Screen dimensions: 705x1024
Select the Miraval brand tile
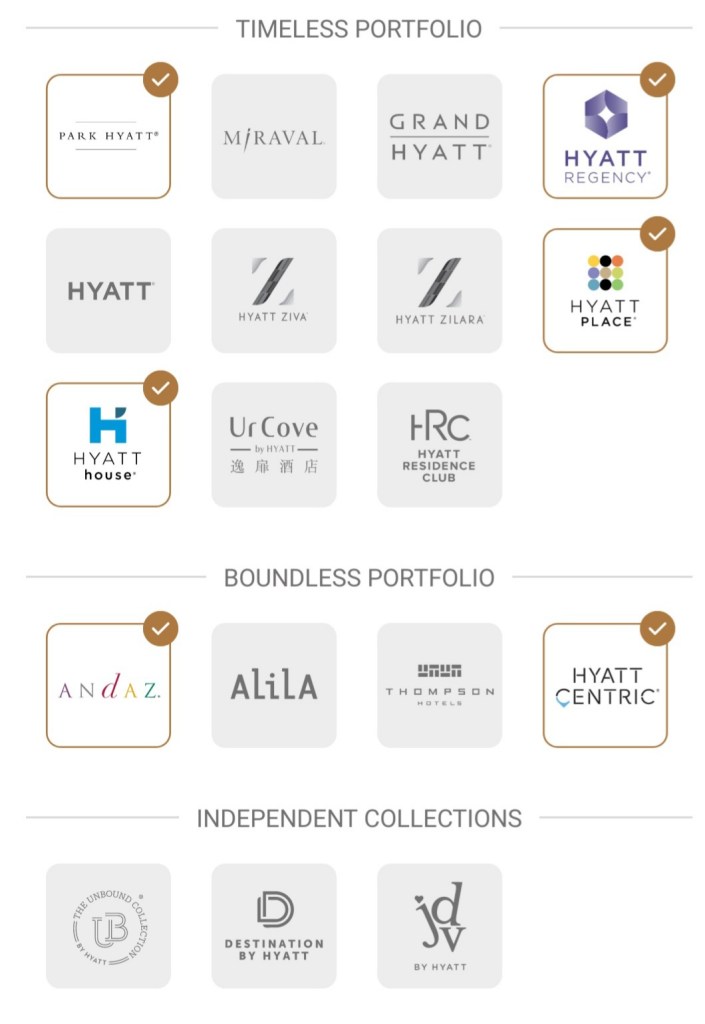(274, 137)
